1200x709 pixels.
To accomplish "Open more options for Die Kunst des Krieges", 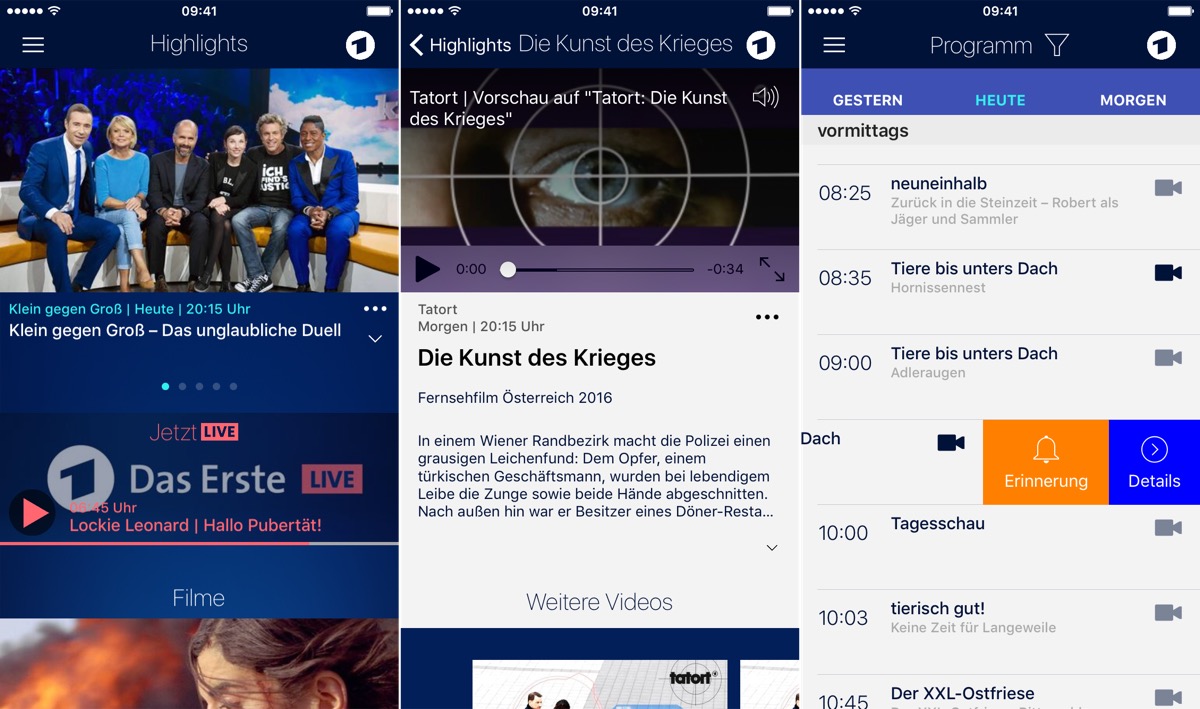I will click(767, 318).
